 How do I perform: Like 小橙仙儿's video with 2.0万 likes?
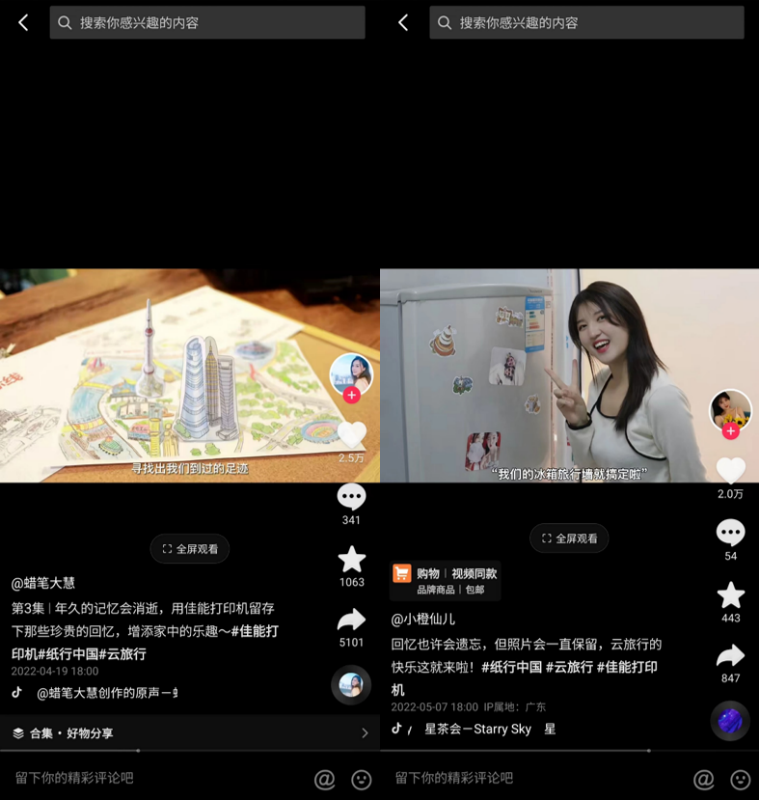pyautogui.click(x=731, y=470)
